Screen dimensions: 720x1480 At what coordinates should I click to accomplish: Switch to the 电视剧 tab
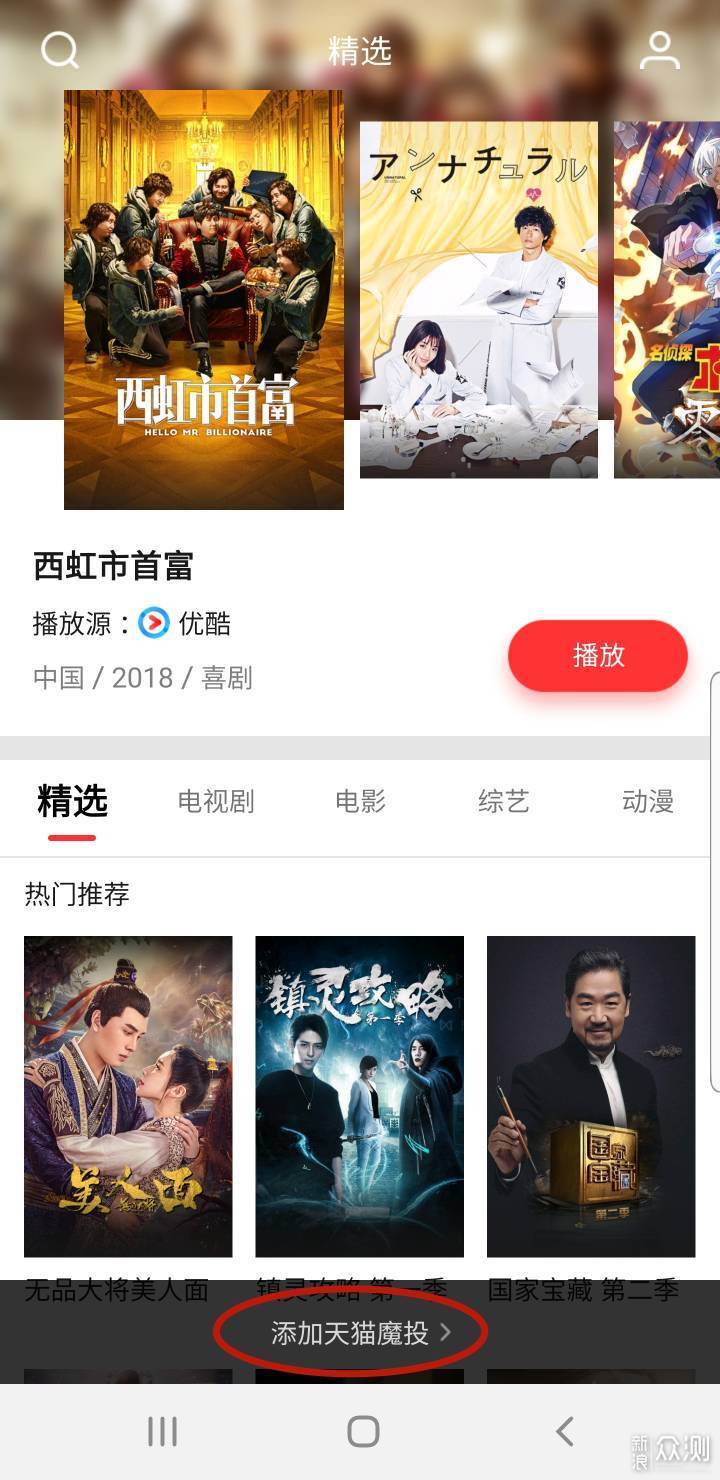click(216, 802)
